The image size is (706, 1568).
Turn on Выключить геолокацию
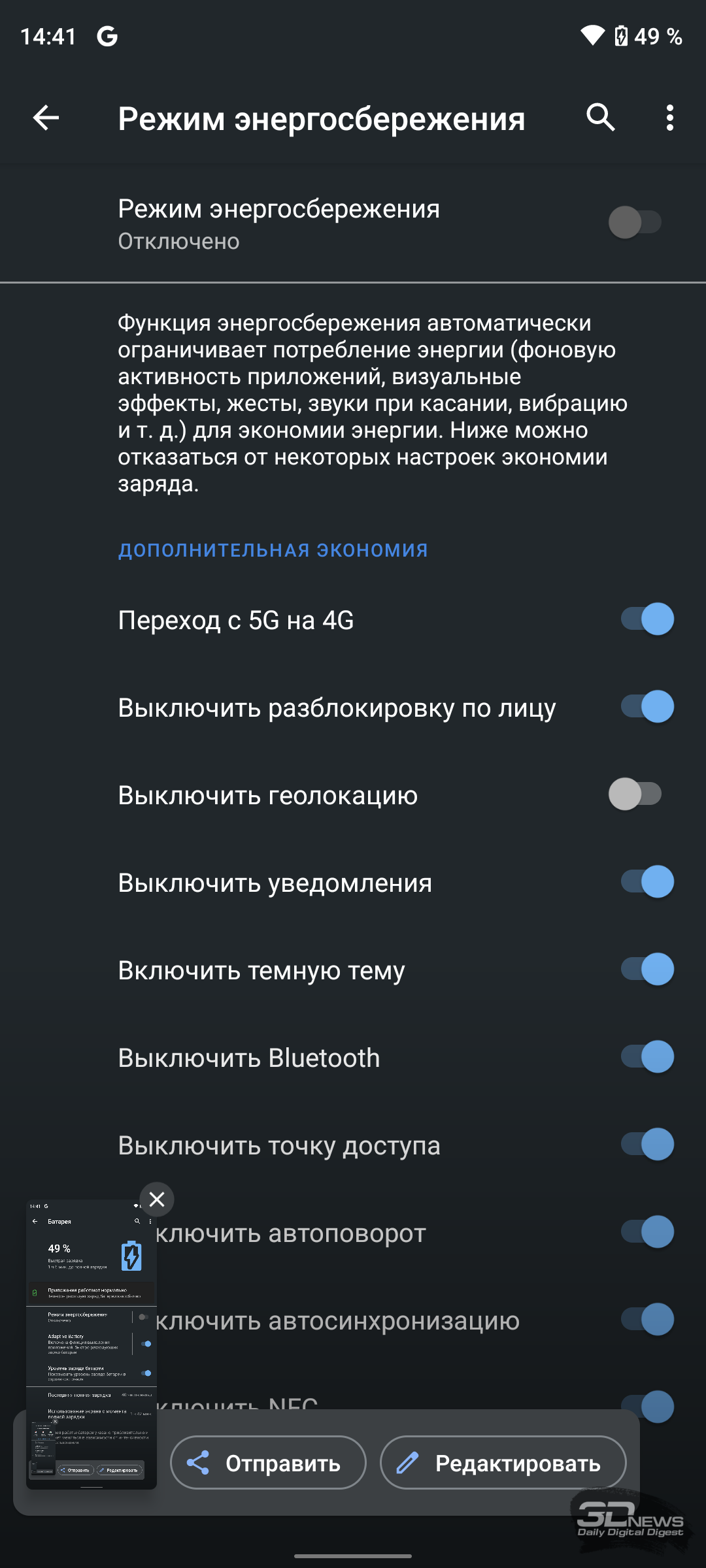635,794
